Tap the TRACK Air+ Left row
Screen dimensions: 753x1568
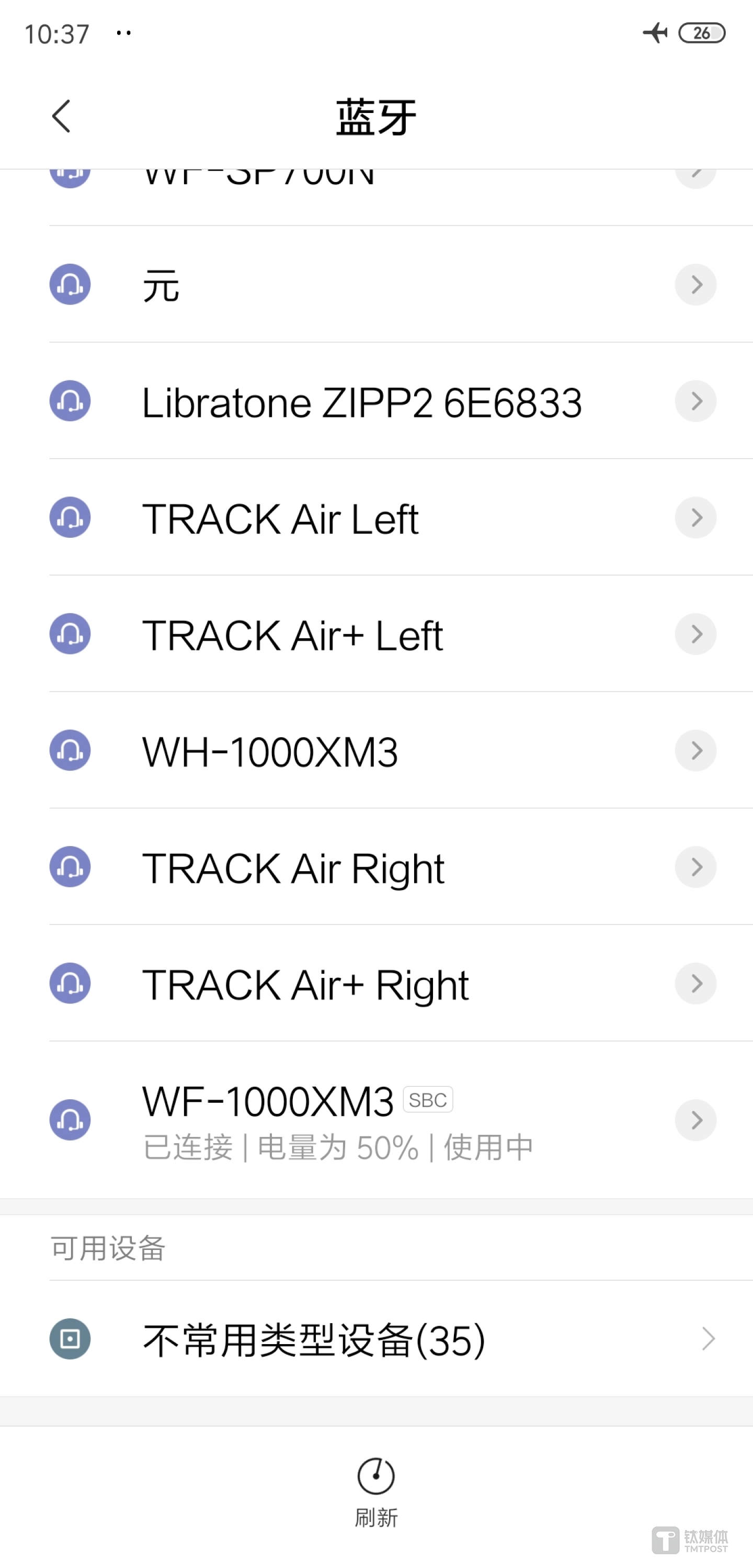pyautogui.click(x=292, y=635)
